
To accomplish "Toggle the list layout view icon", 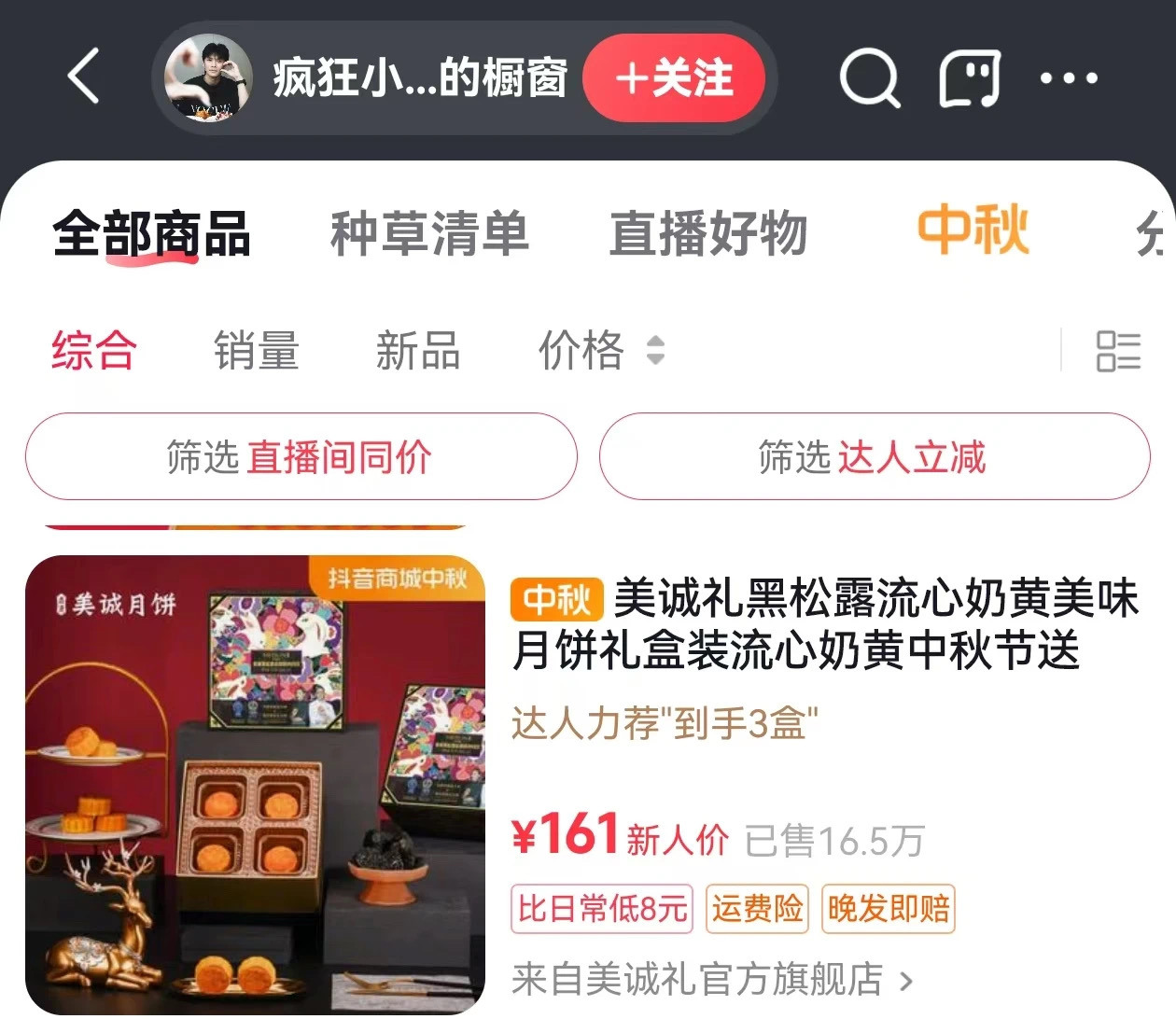I will [1117, 352].
